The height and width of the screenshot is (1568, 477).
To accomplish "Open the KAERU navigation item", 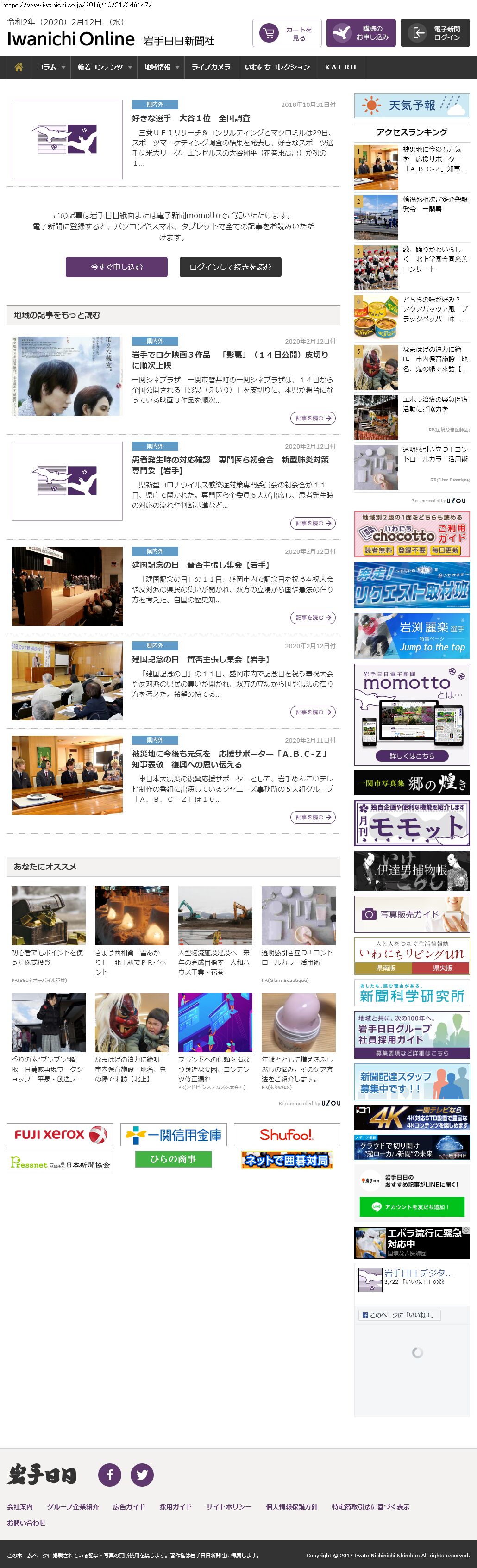I will coord(340,67).
